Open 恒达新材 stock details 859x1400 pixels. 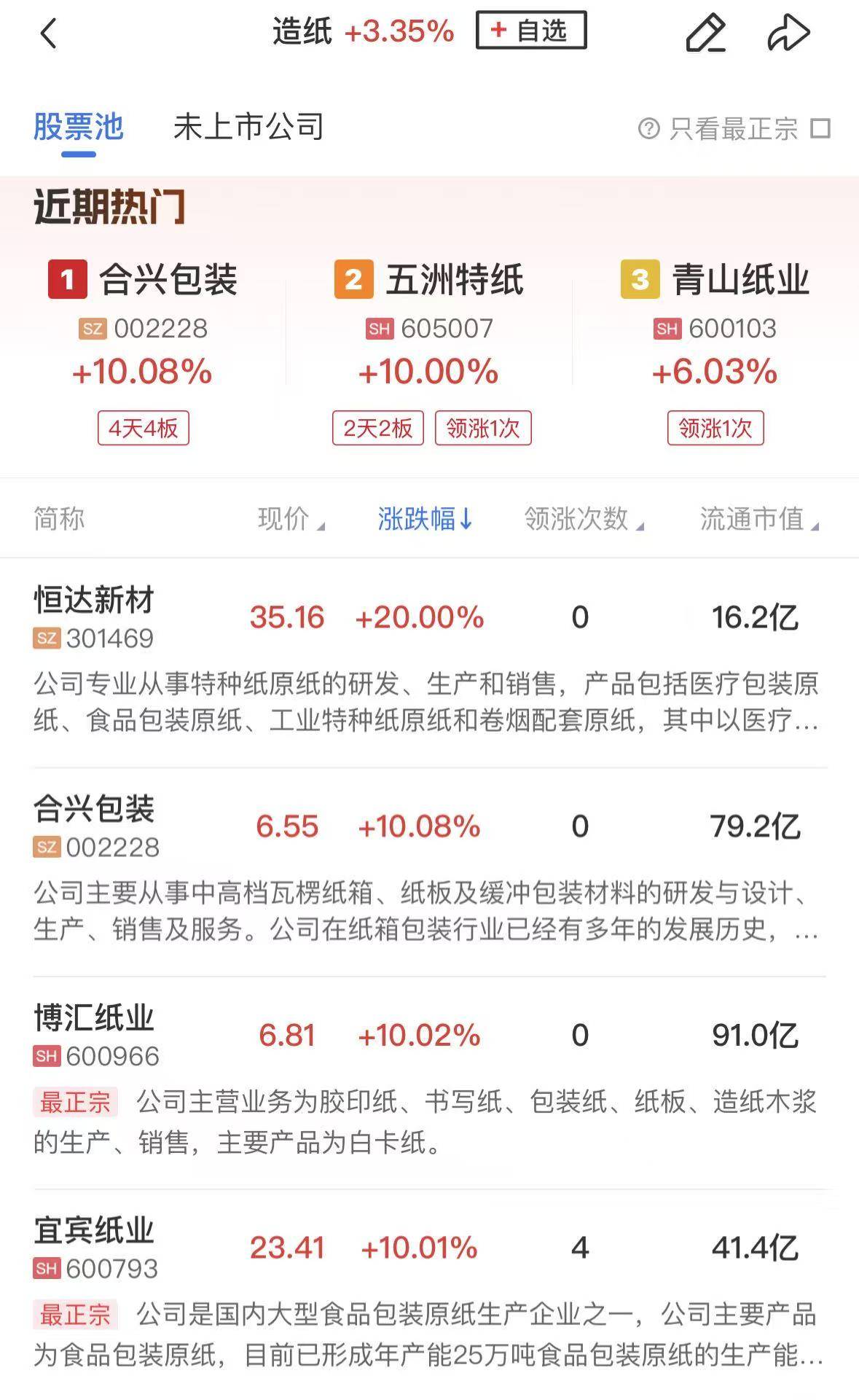95,616
